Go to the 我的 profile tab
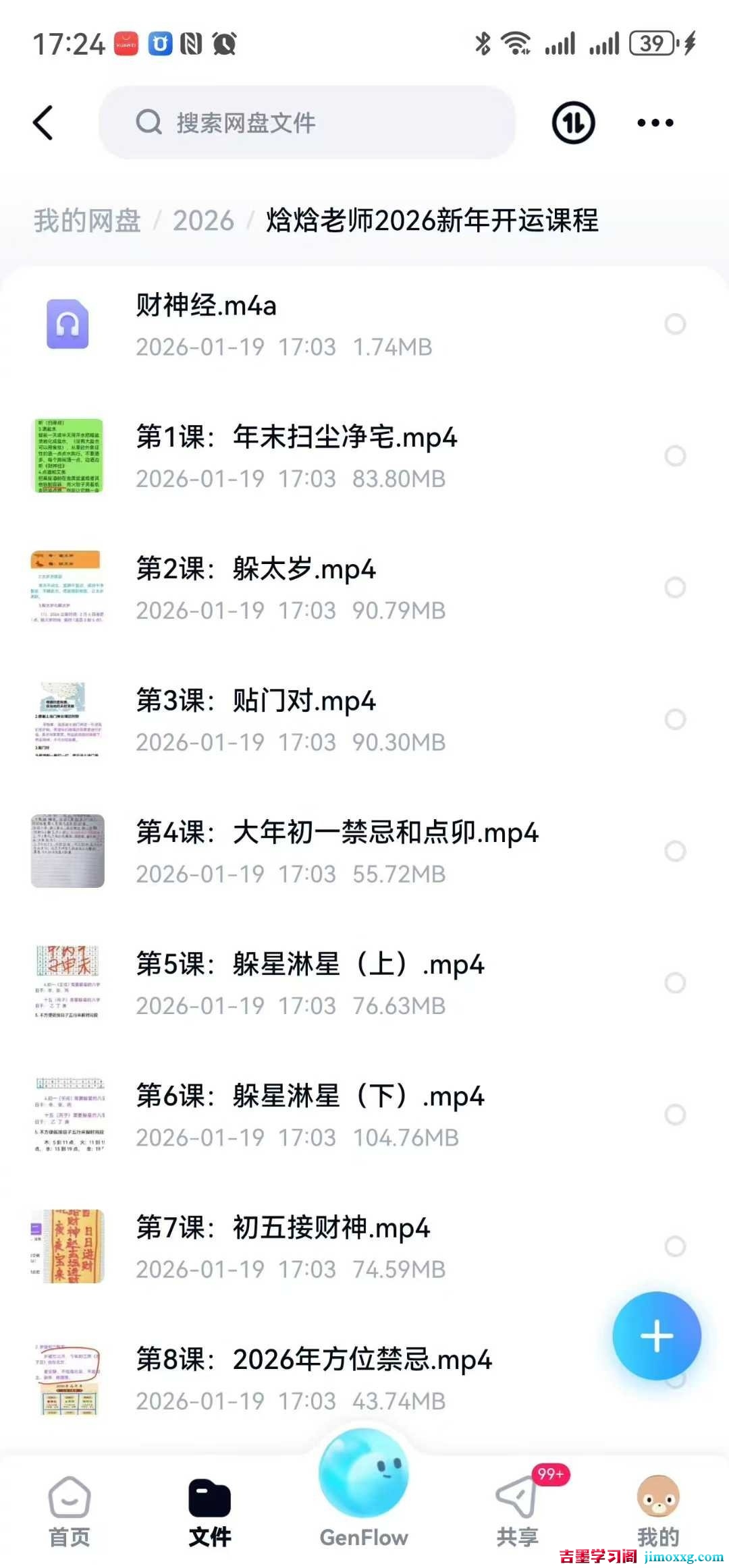The image size is (729, 1568). (x=658, y=1513)
